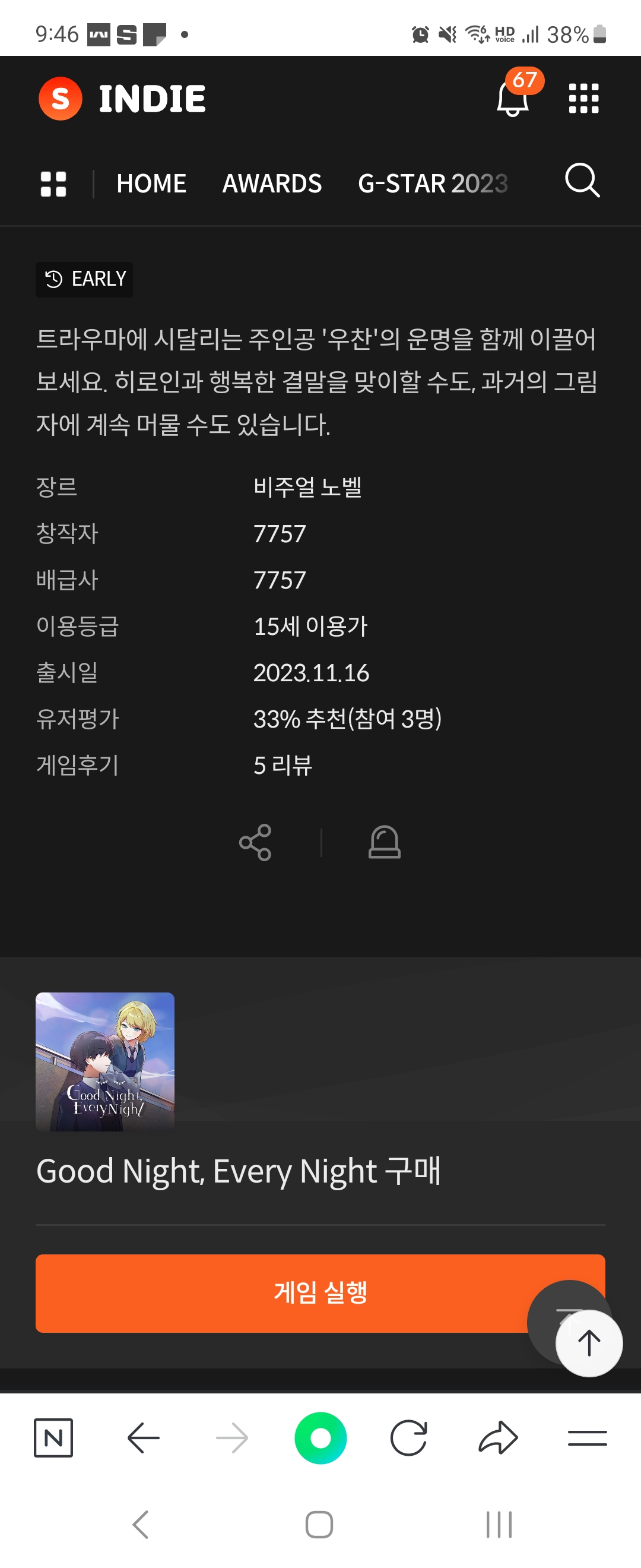The image size is (641, 1568).
Task: Open the category menu icon
Action: point(53,184)
